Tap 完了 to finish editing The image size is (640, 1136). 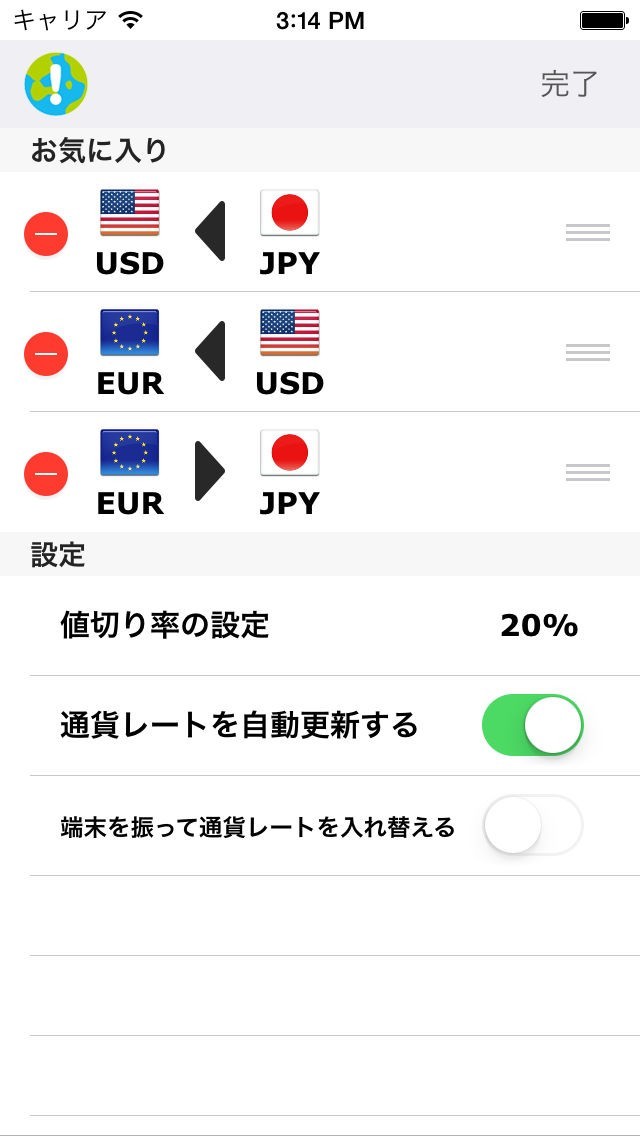tap(568, 84)
